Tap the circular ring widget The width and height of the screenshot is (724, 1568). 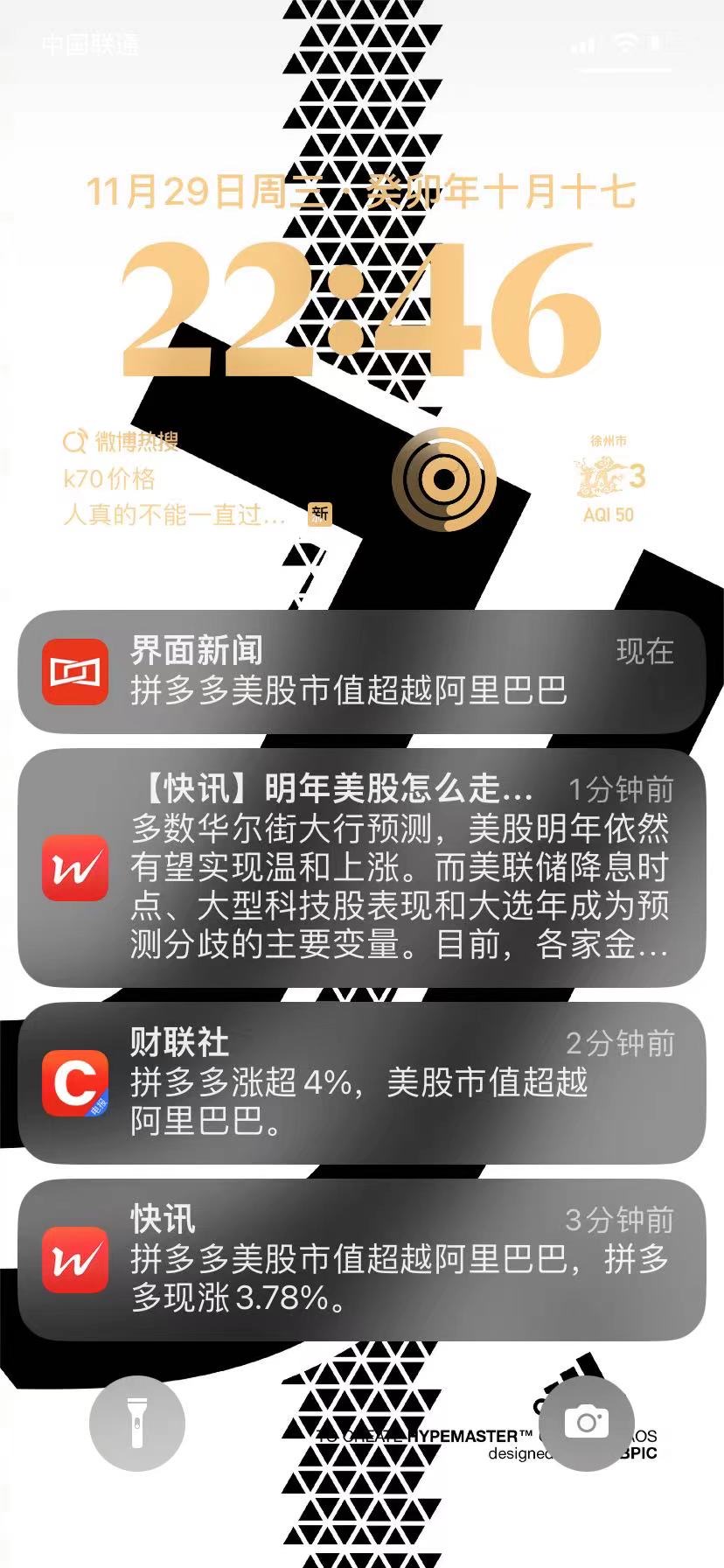(444, 479)
